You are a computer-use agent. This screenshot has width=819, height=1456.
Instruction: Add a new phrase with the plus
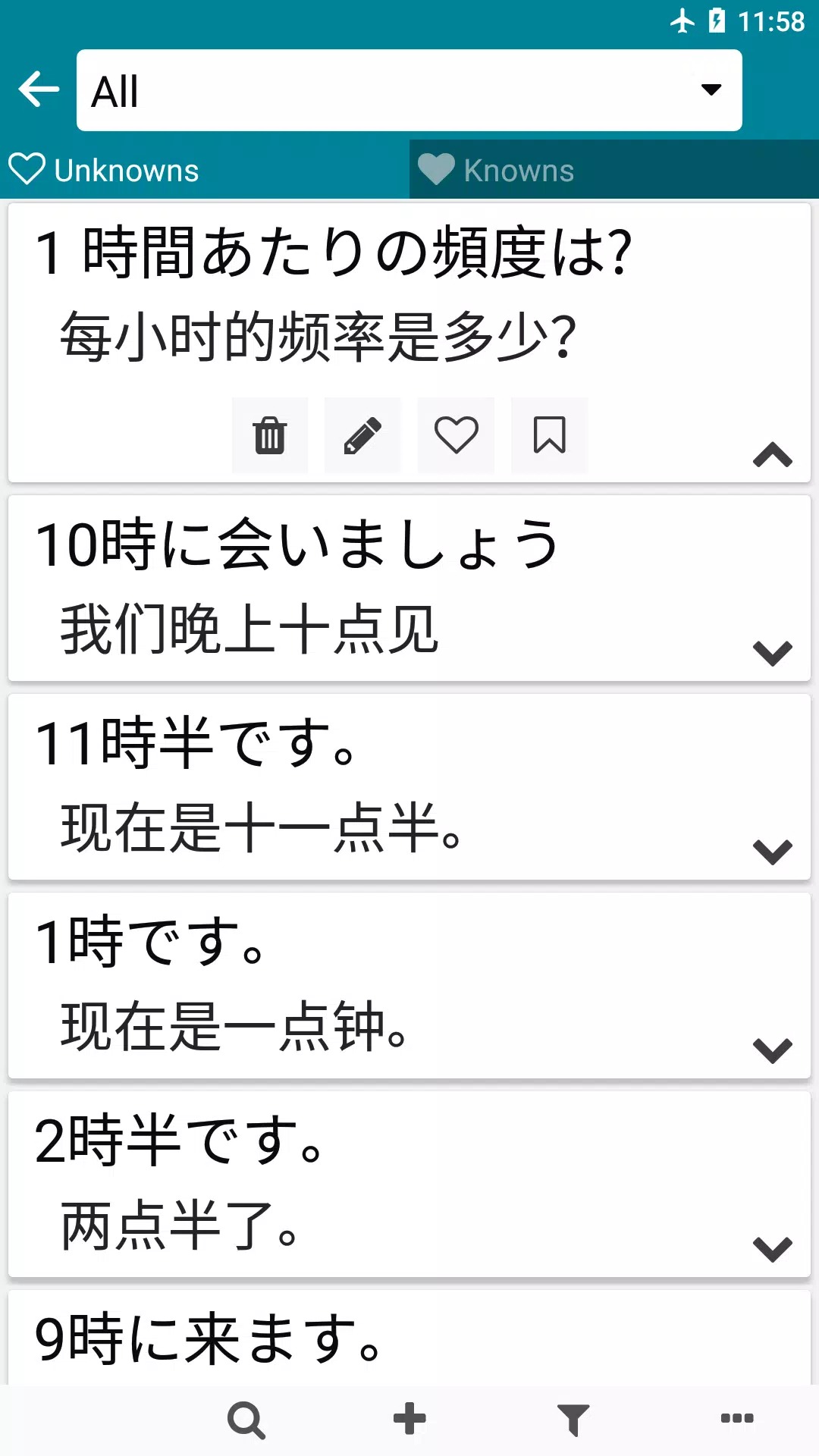(409, 1420)
